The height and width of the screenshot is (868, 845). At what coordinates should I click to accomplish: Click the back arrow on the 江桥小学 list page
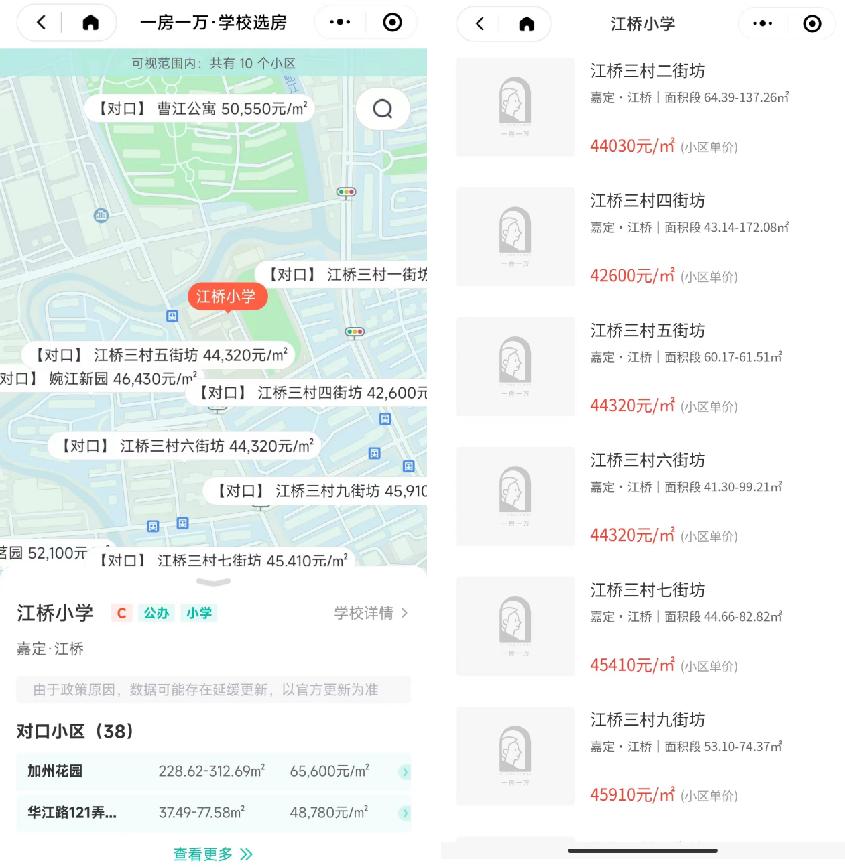click(x=479, y=22)
